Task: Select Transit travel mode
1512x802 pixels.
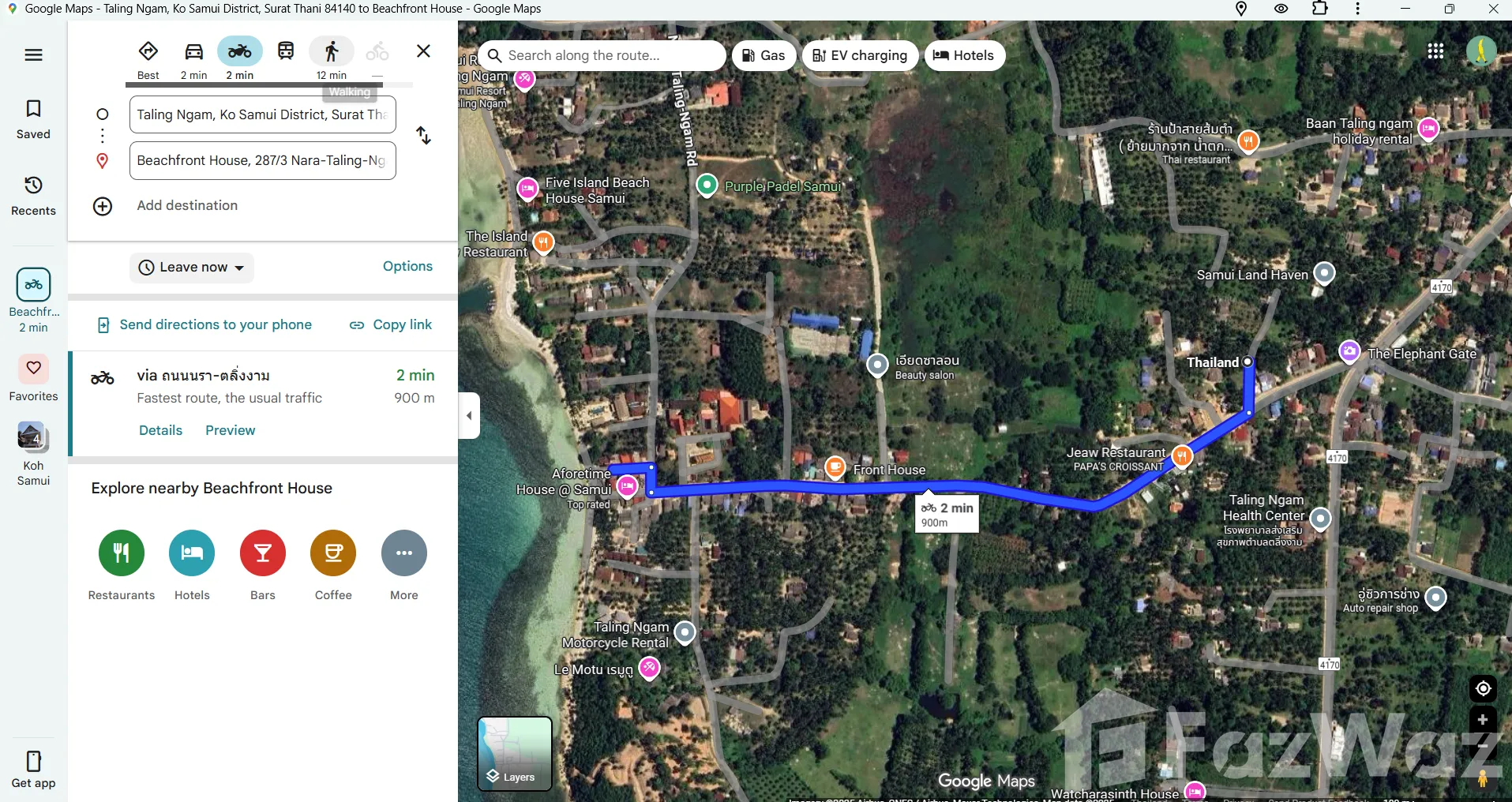Action: [x=286, y=52]
